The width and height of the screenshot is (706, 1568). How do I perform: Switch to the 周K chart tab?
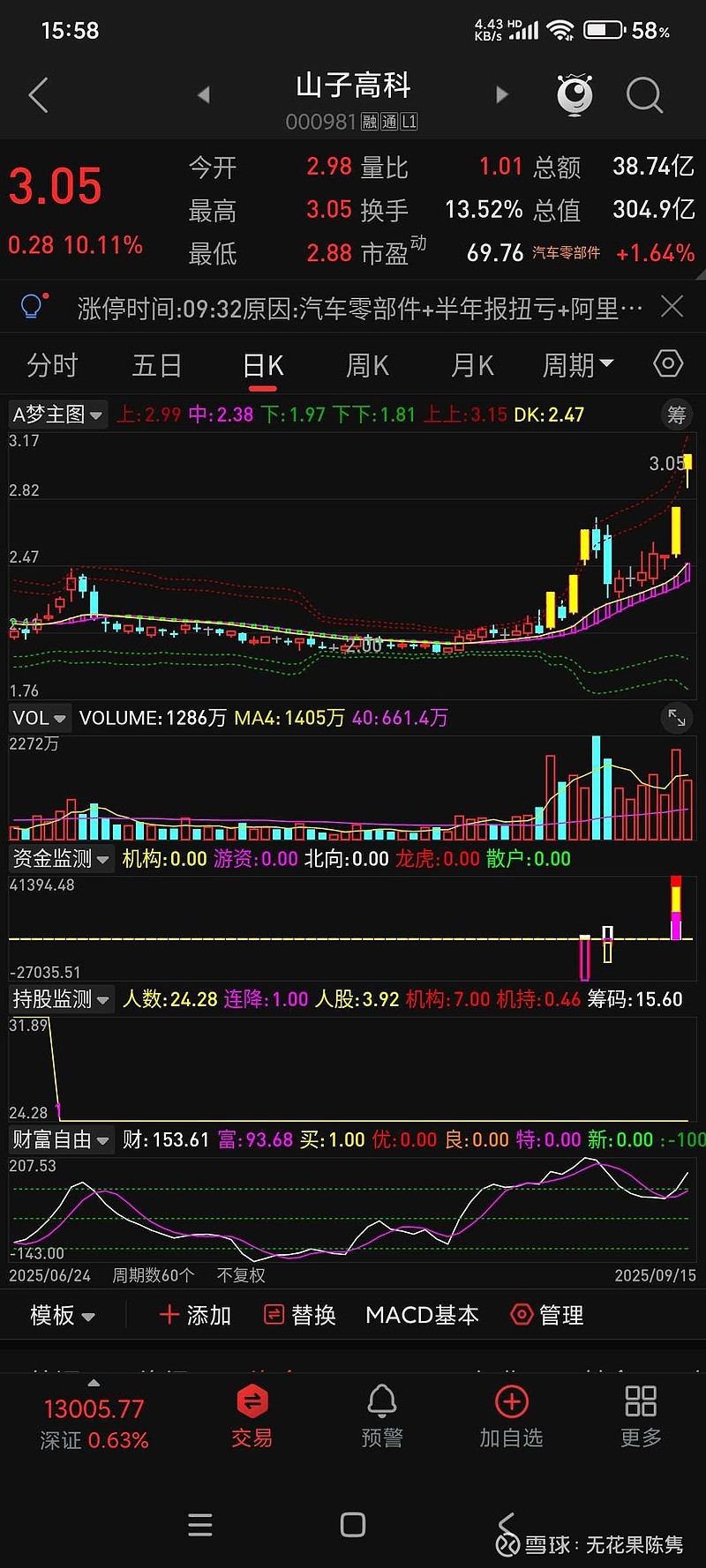[367, 365]
